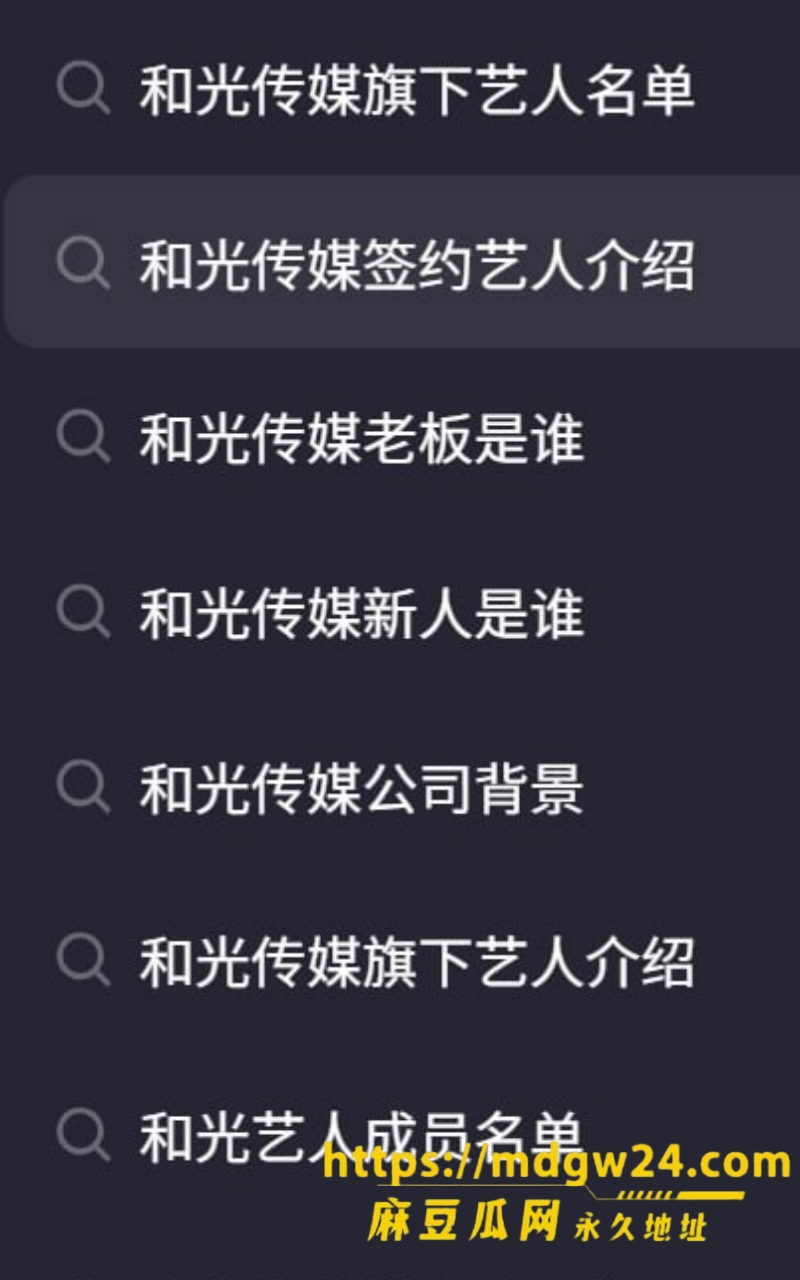Open suggestion 和光传媒签约艺人介绍
800x1280 pixels.
coord(400,263)
